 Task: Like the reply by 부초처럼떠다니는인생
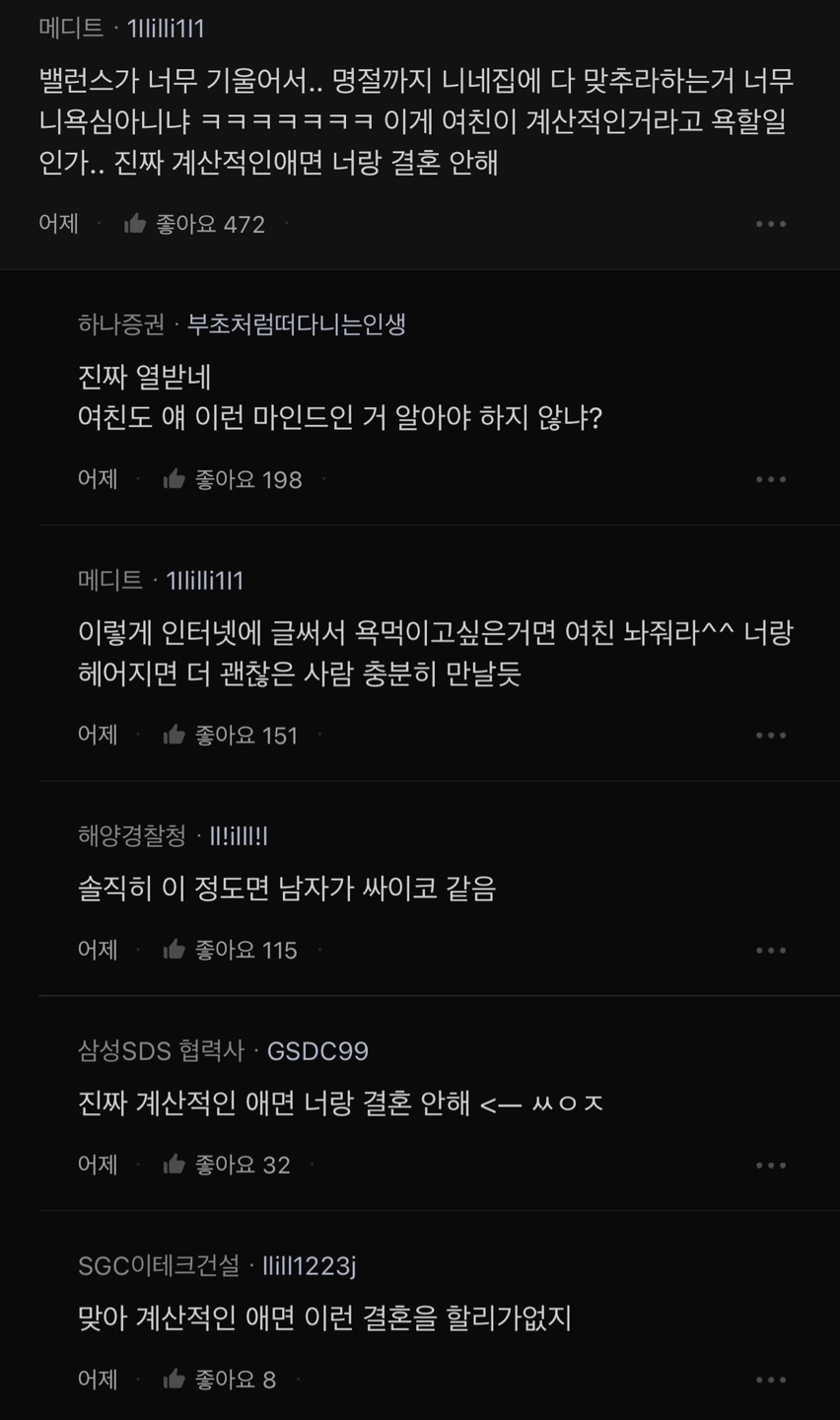tap(175, 479)
